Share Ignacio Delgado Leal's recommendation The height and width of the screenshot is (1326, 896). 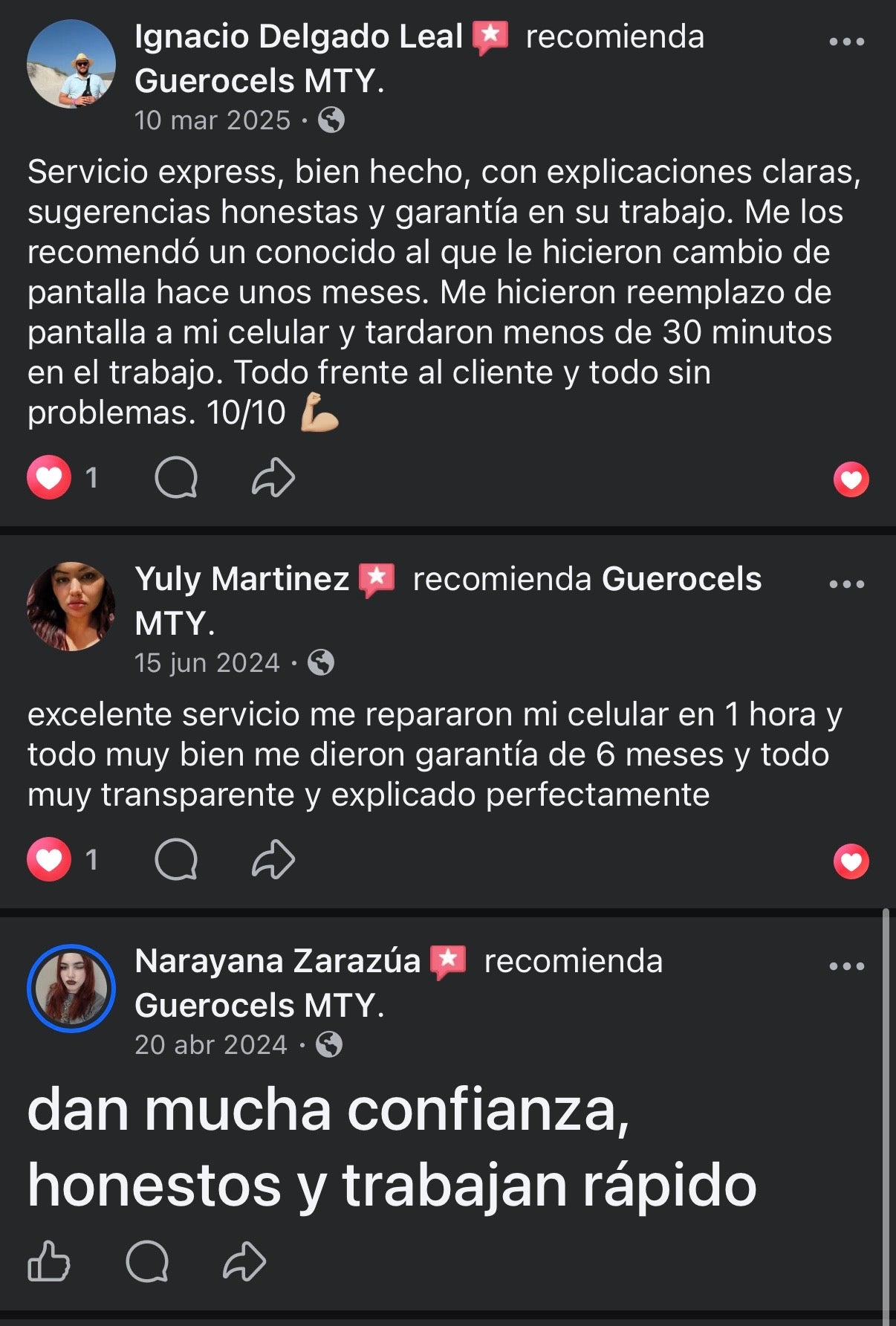tap(273, 477)
